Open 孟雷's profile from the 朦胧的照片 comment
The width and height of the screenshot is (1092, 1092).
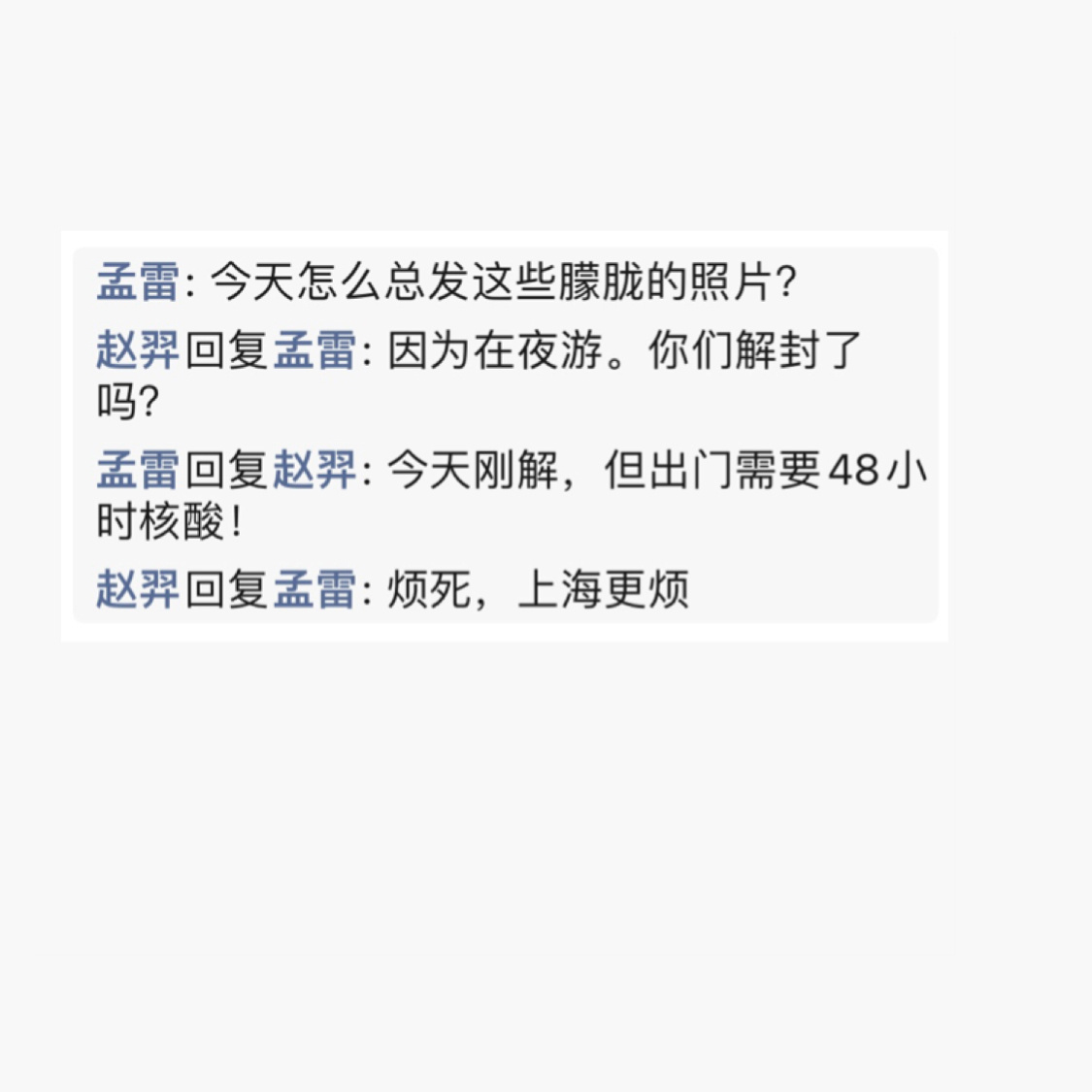tap(137, 282)
